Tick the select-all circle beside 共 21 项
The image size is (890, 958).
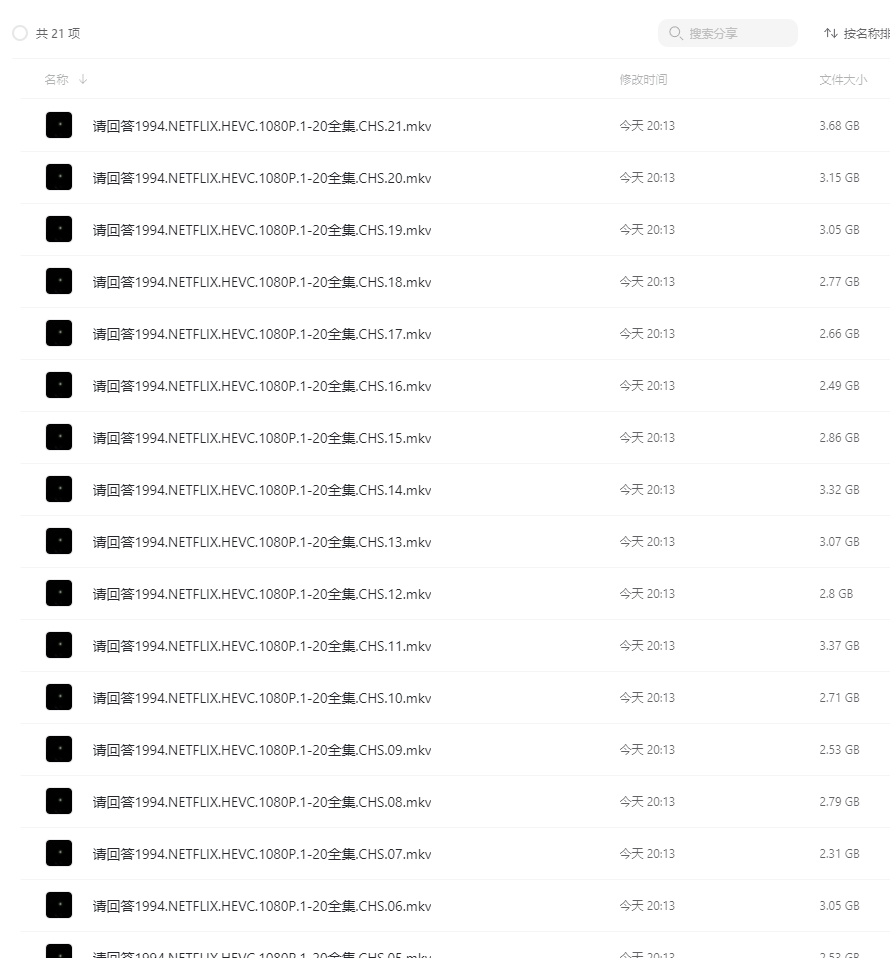(20, 33)
